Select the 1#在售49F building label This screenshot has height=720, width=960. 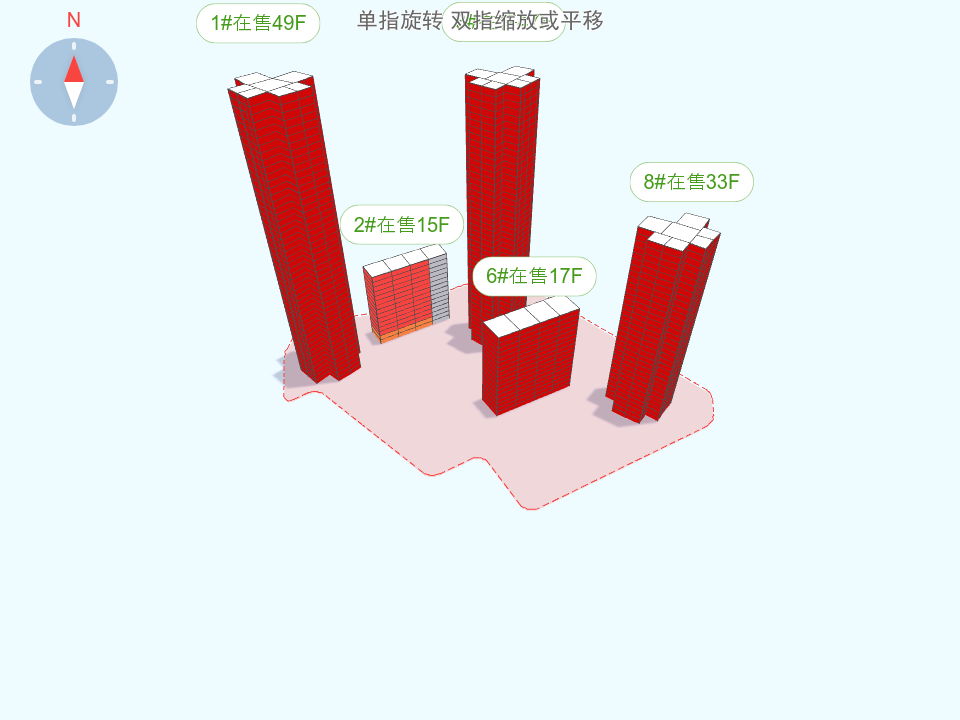(258, 23)
